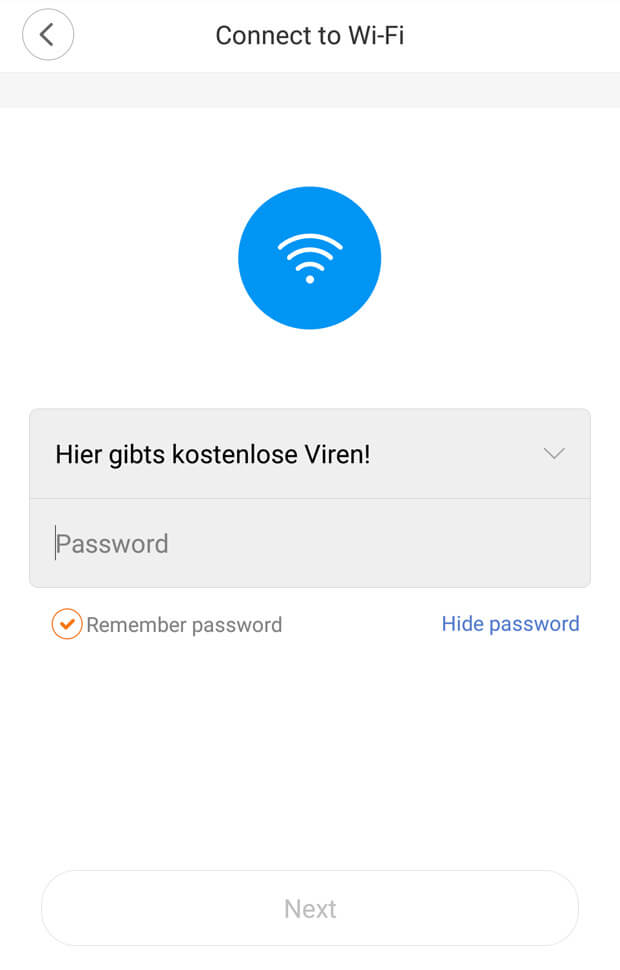Viewport: 620px width, 970px height.
Task: Tap the Hide password link
Action: 510,624
